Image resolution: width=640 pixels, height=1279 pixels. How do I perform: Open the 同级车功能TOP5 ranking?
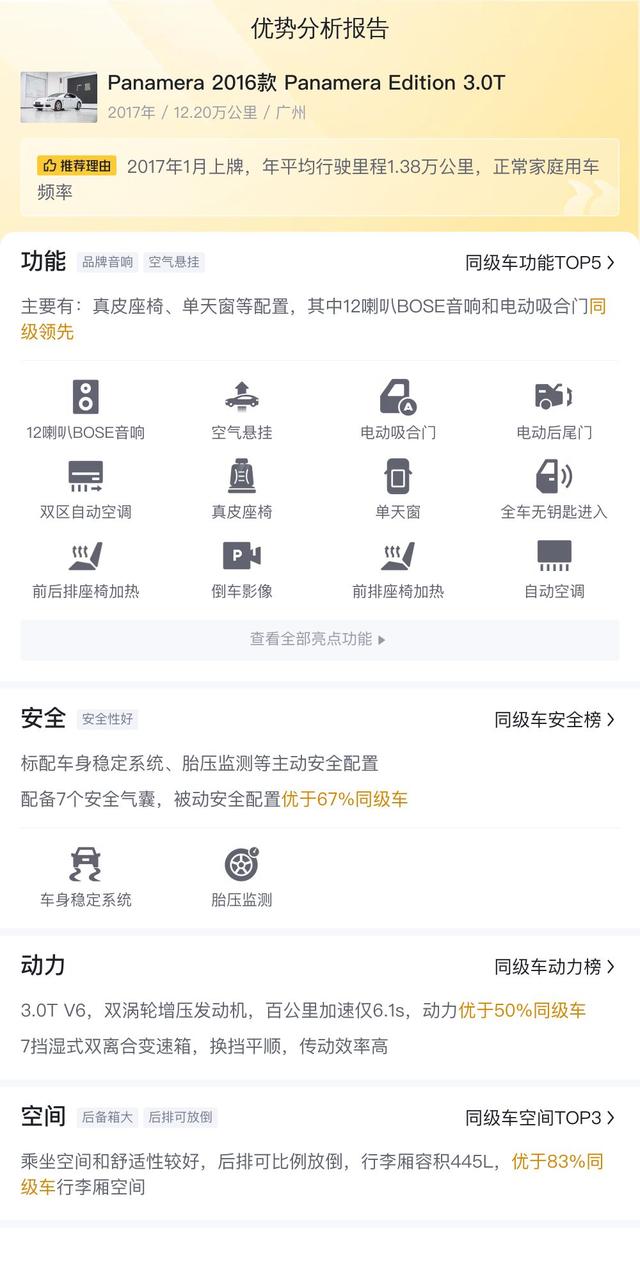pyautogui.click(x=540, y=263)
